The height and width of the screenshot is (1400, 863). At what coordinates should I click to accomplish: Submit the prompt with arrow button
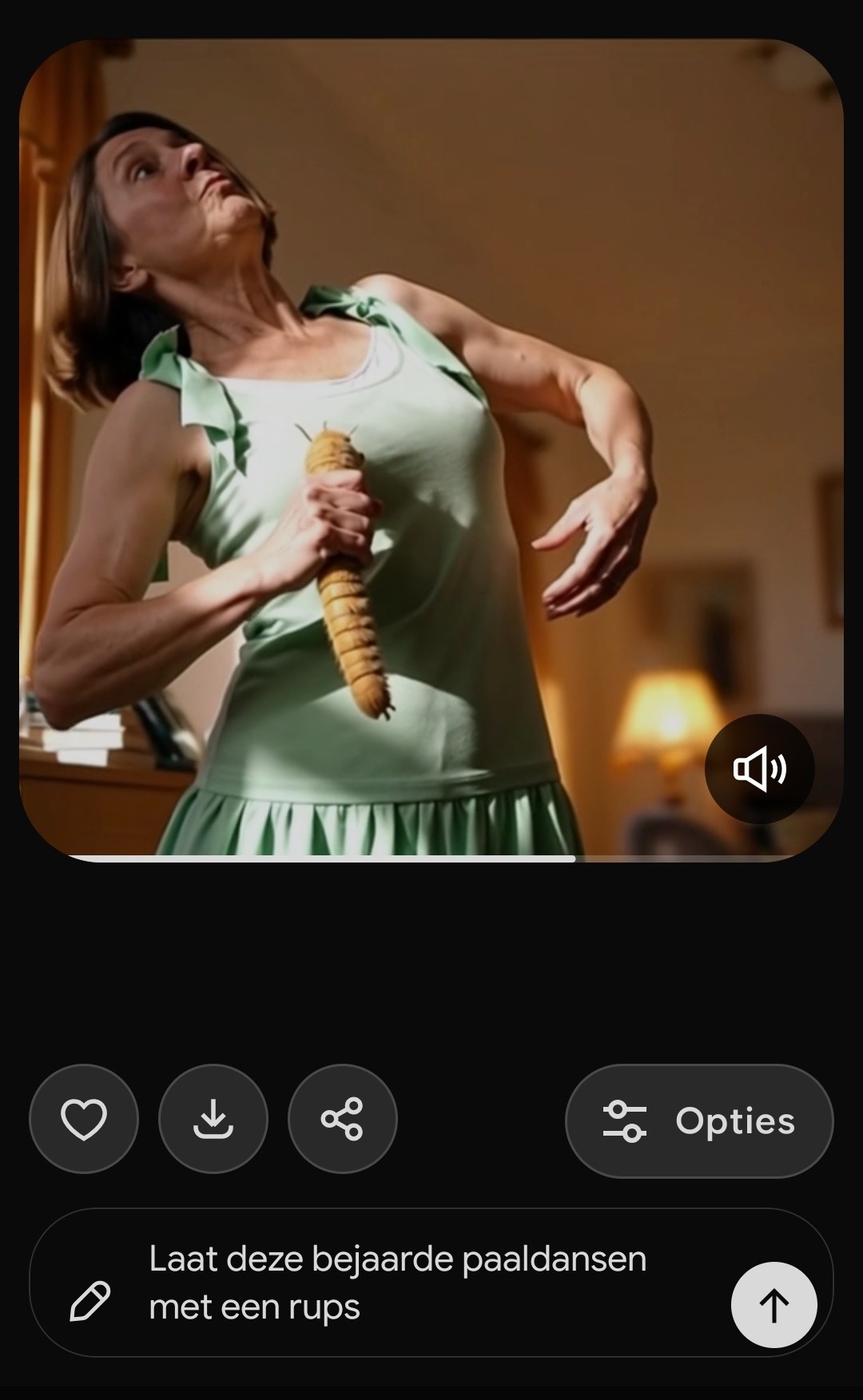pyautogui.click(x=774, y=1305)
